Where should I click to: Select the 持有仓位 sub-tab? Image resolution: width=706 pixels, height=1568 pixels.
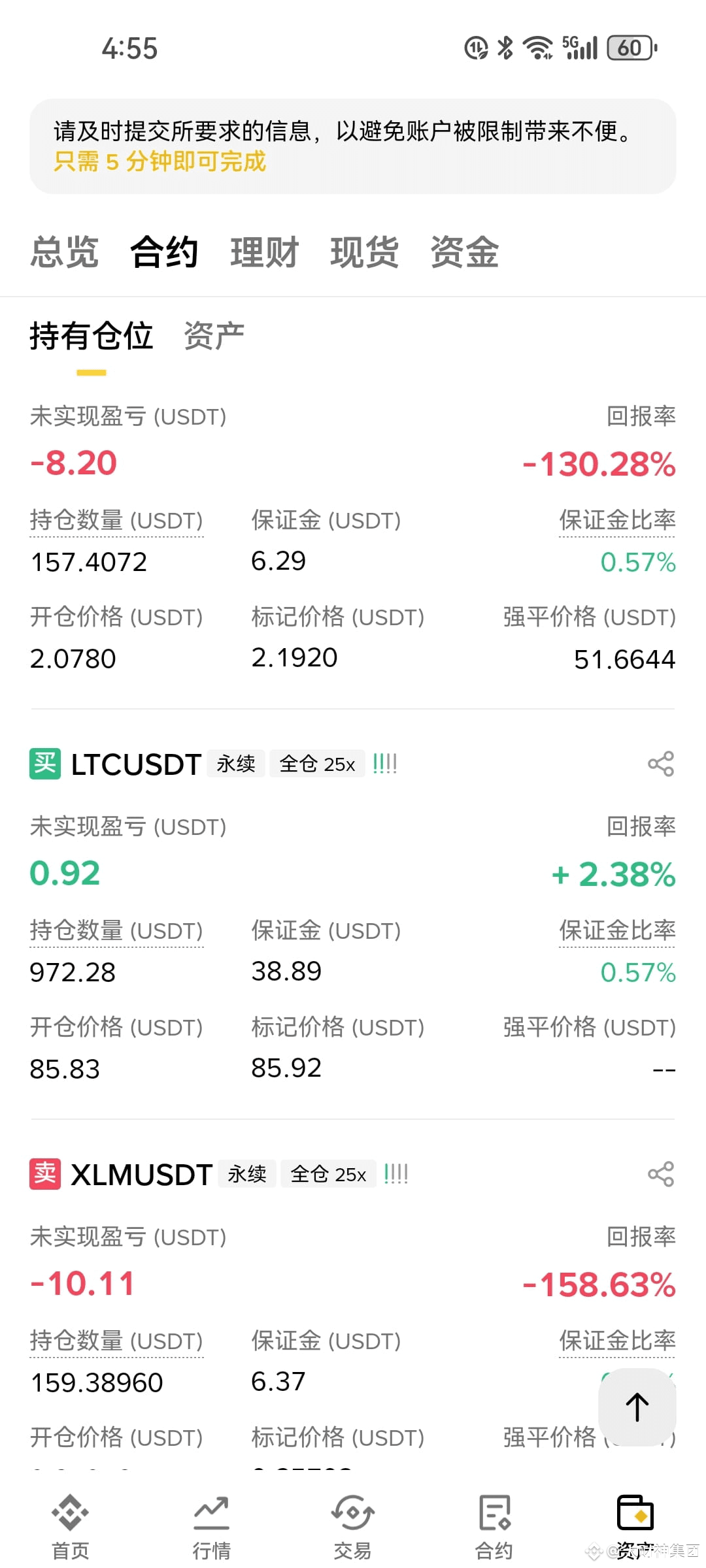pos(91,336)
